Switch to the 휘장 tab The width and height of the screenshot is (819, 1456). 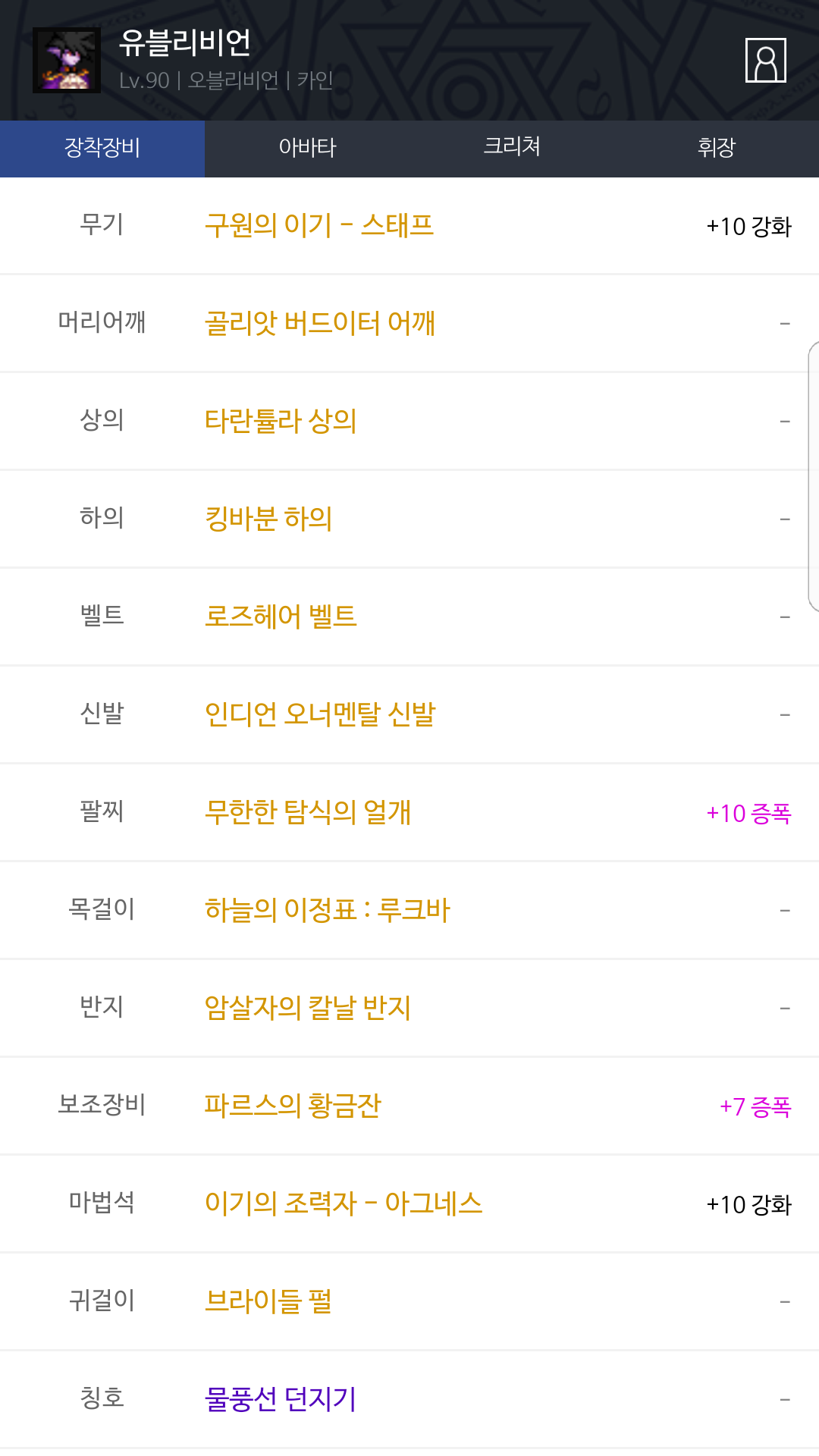[717, 148]
